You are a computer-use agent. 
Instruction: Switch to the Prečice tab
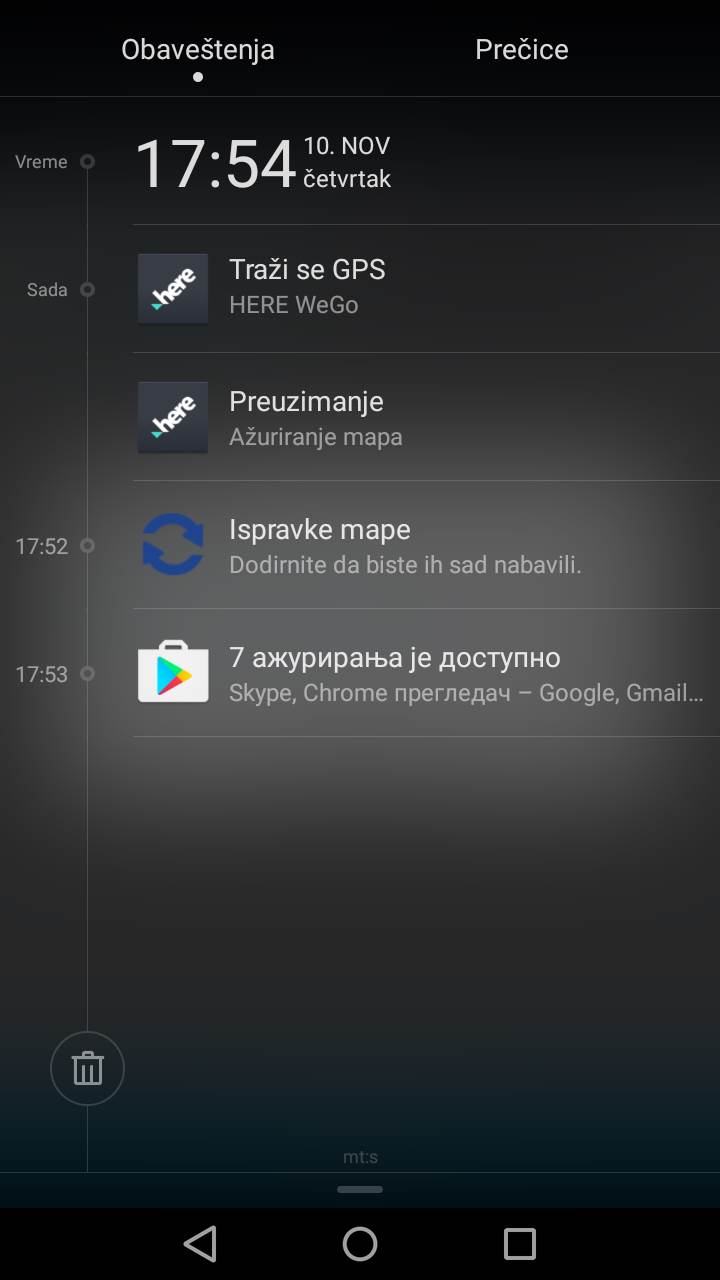521,49
